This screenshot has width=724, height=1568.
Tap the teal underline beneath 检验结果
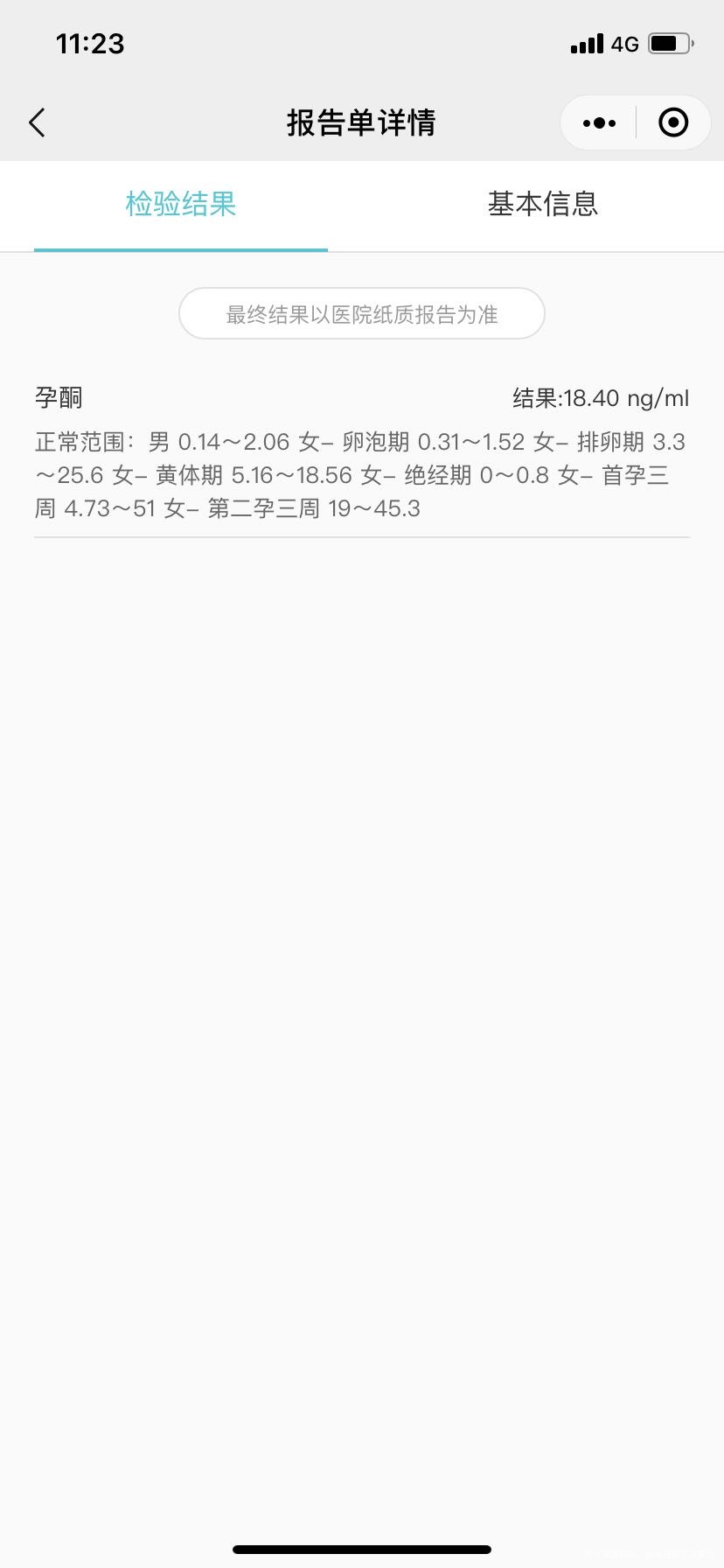[179, 252]
